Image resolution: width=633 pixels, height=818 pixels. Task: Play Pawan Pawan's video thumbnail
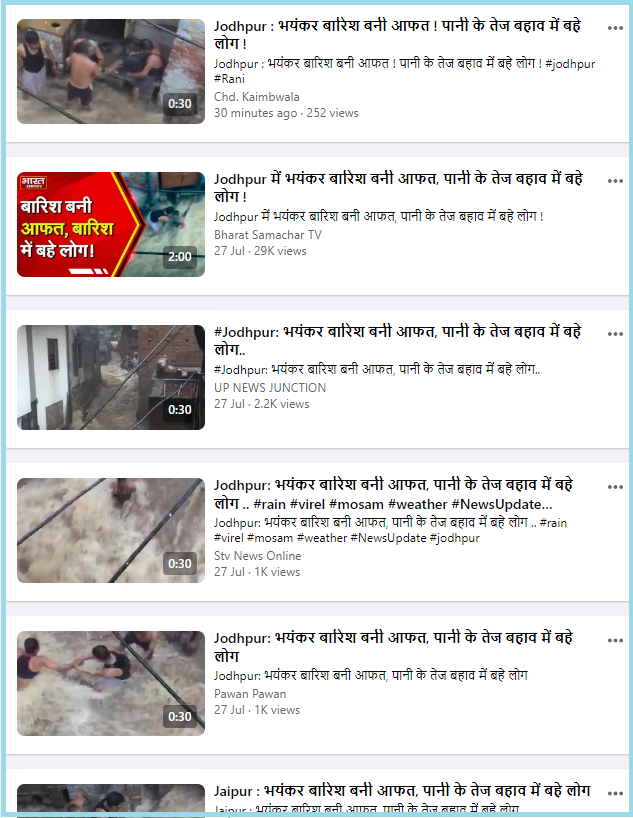[111, 683]
